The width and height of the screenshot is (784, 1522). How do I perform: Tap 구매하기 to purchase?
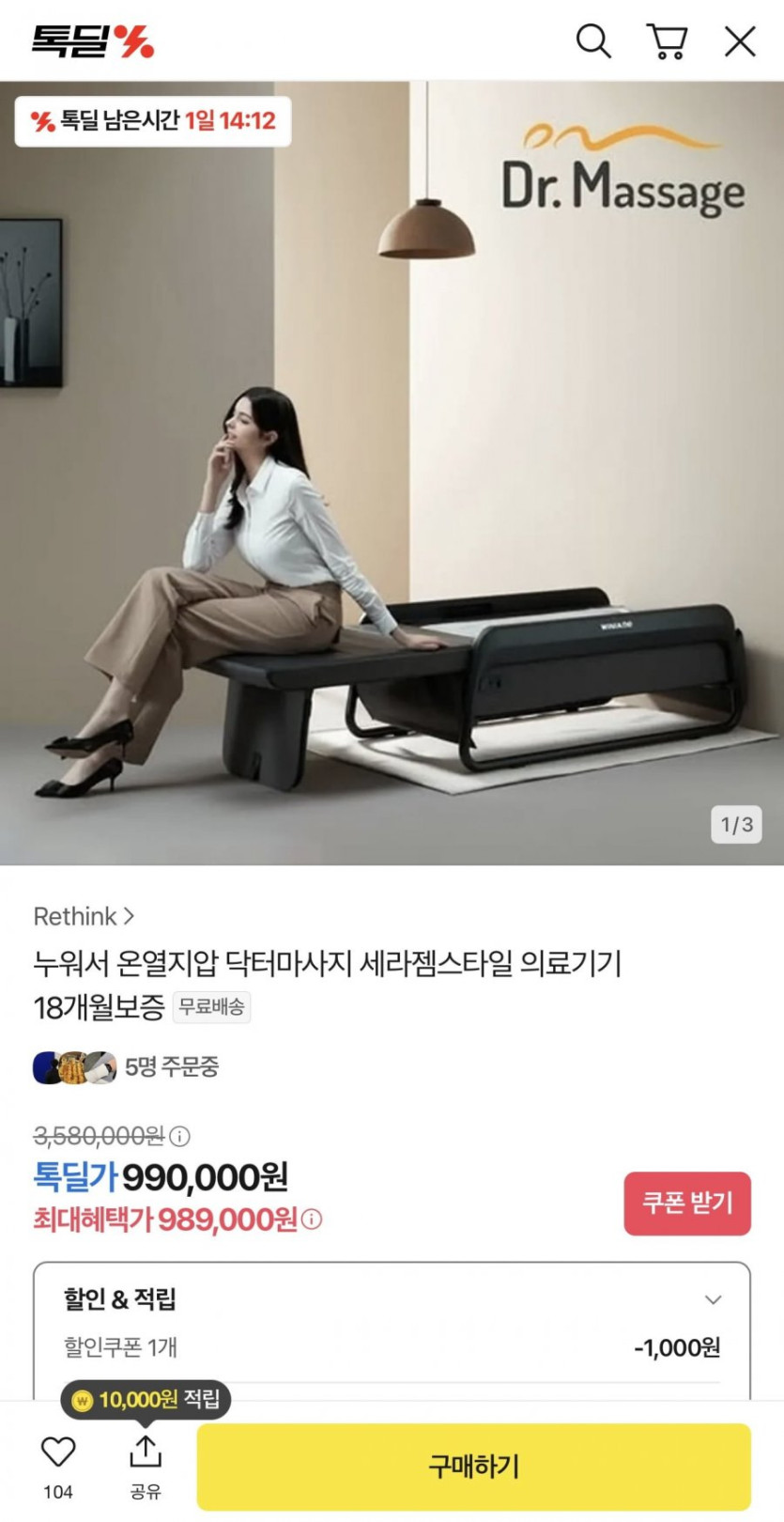coord(473,1467)
